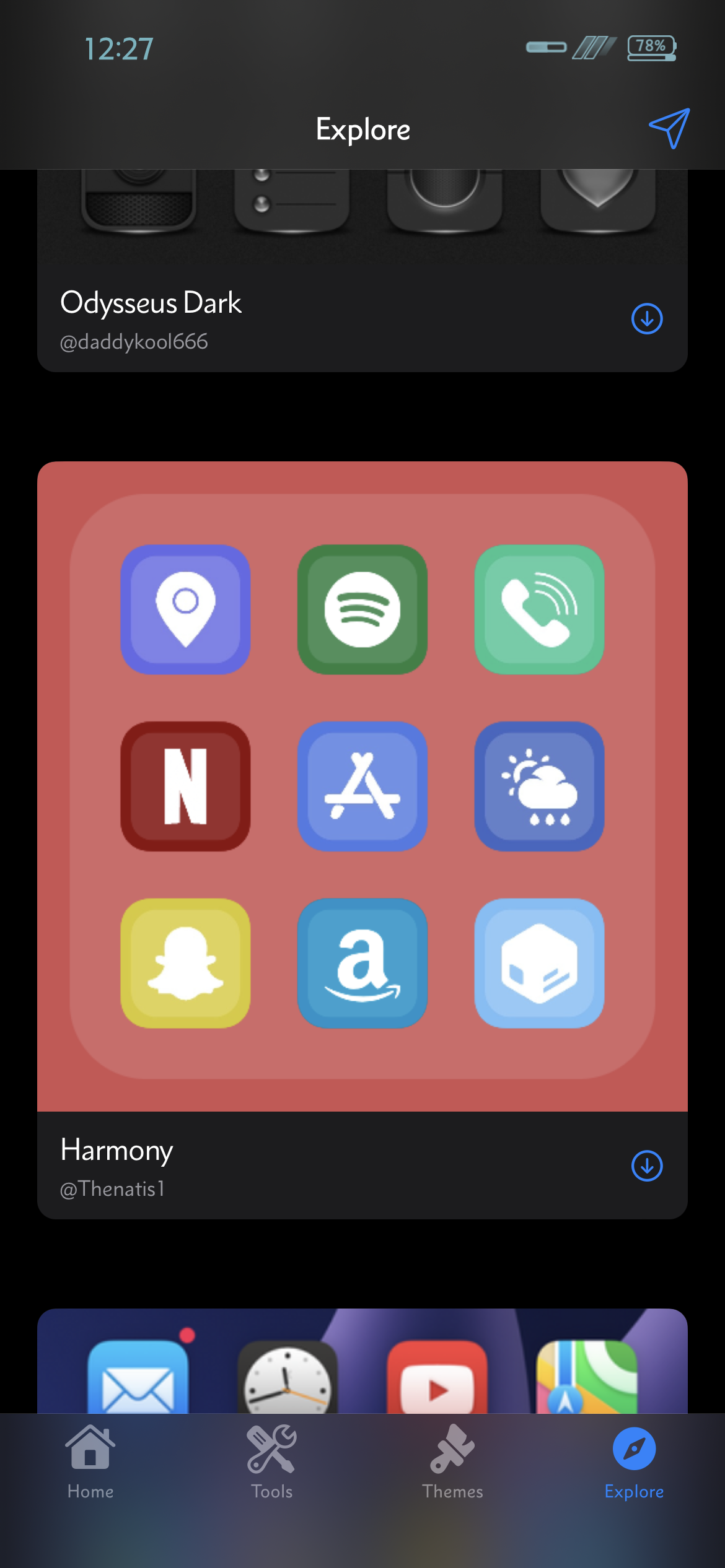Download the Harmony theme
Screen dimensions: 725x1568
click(647, 1166)
